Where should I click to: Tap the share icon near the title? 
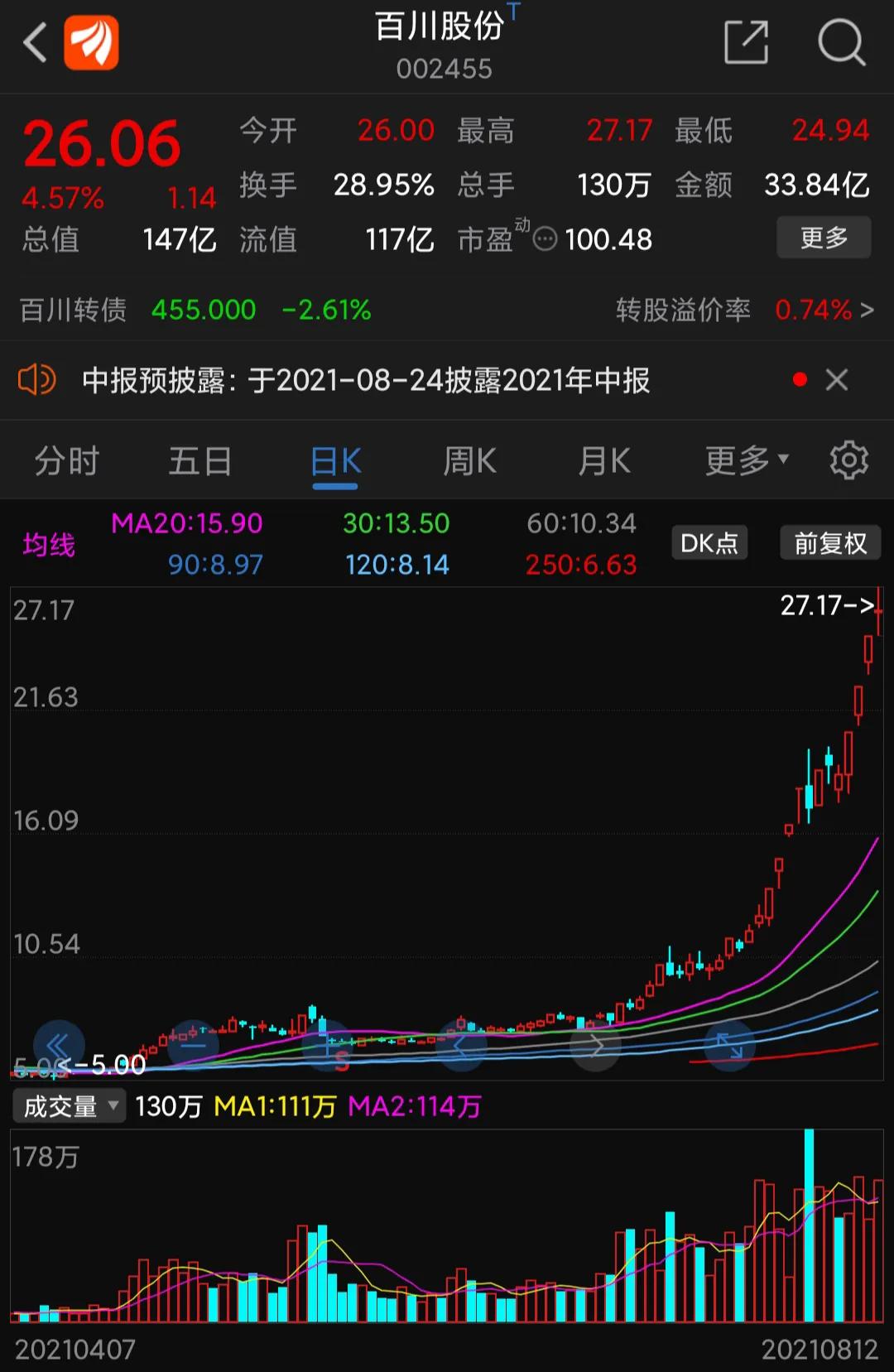[746, 43]
